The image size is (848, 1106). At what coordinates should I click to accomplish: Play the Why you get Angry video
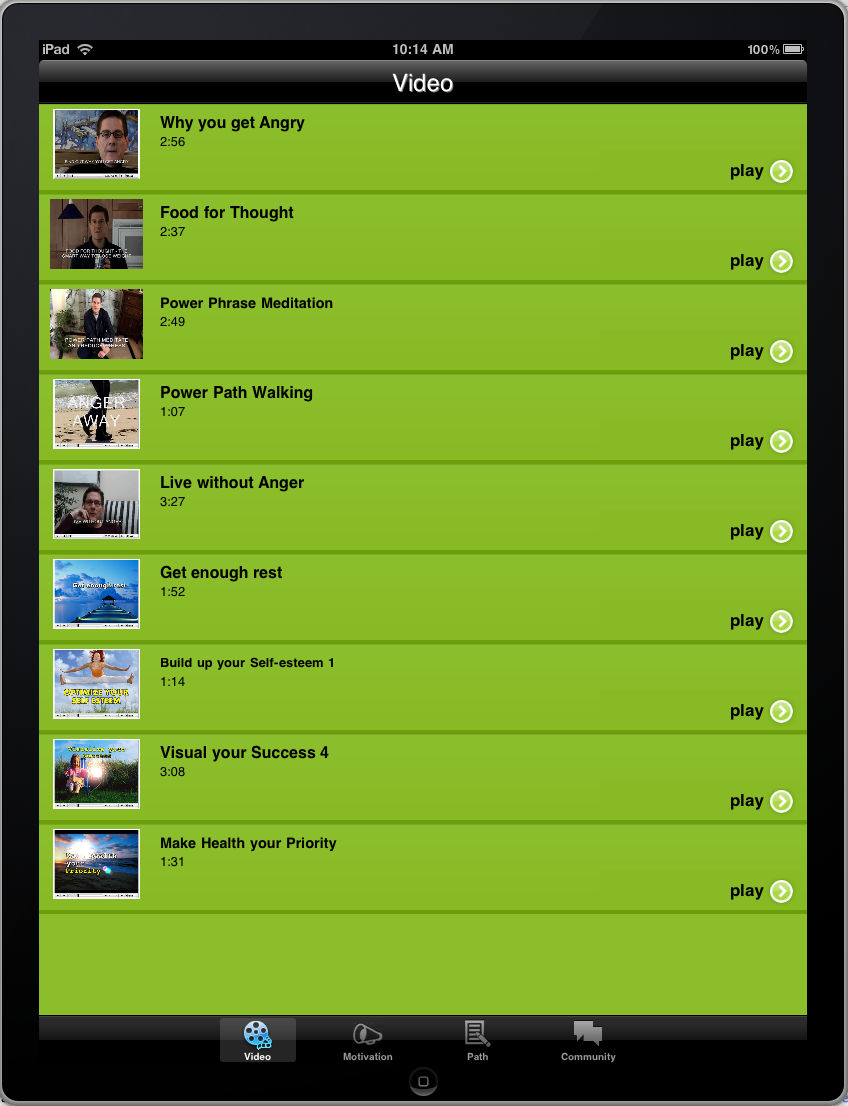(780, 171)
